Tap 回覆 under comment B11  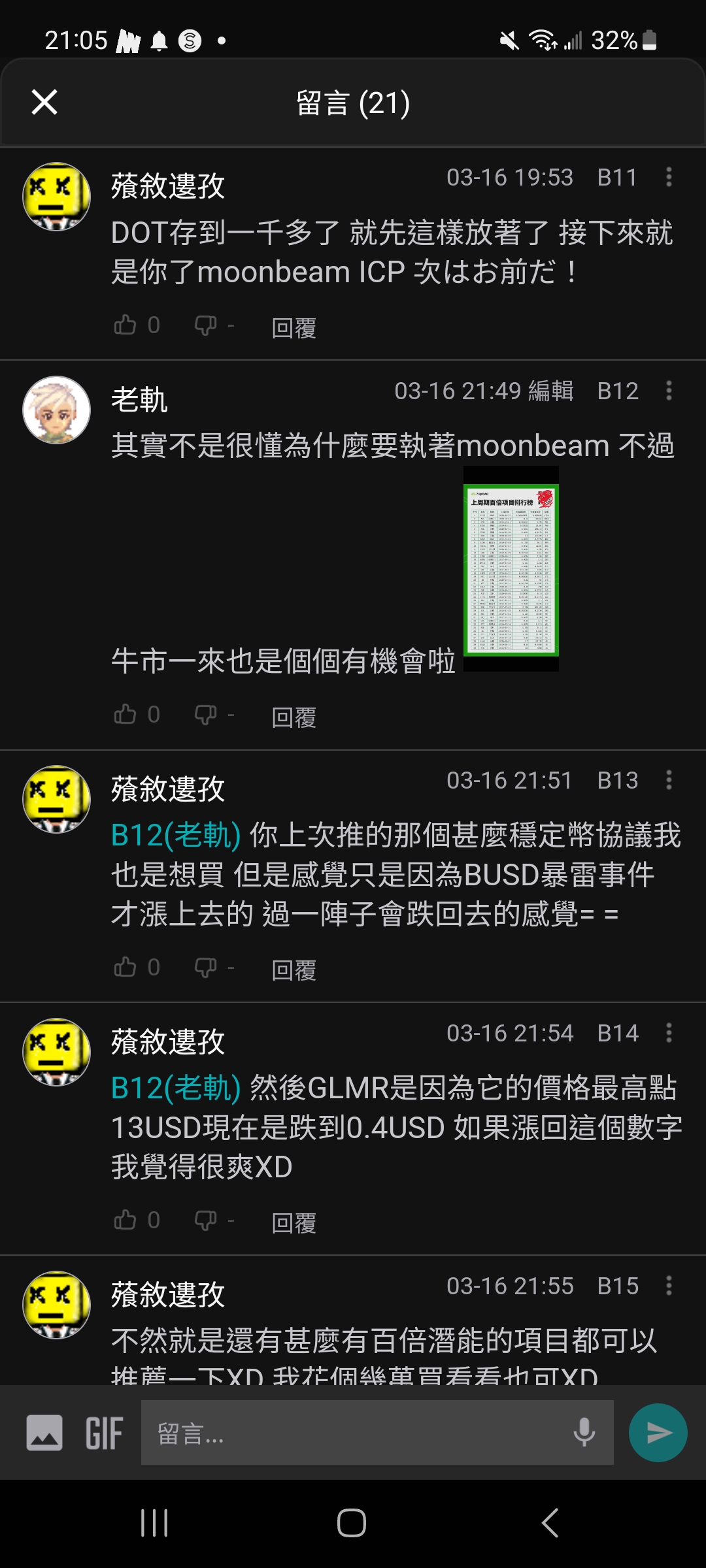[294, 327]
